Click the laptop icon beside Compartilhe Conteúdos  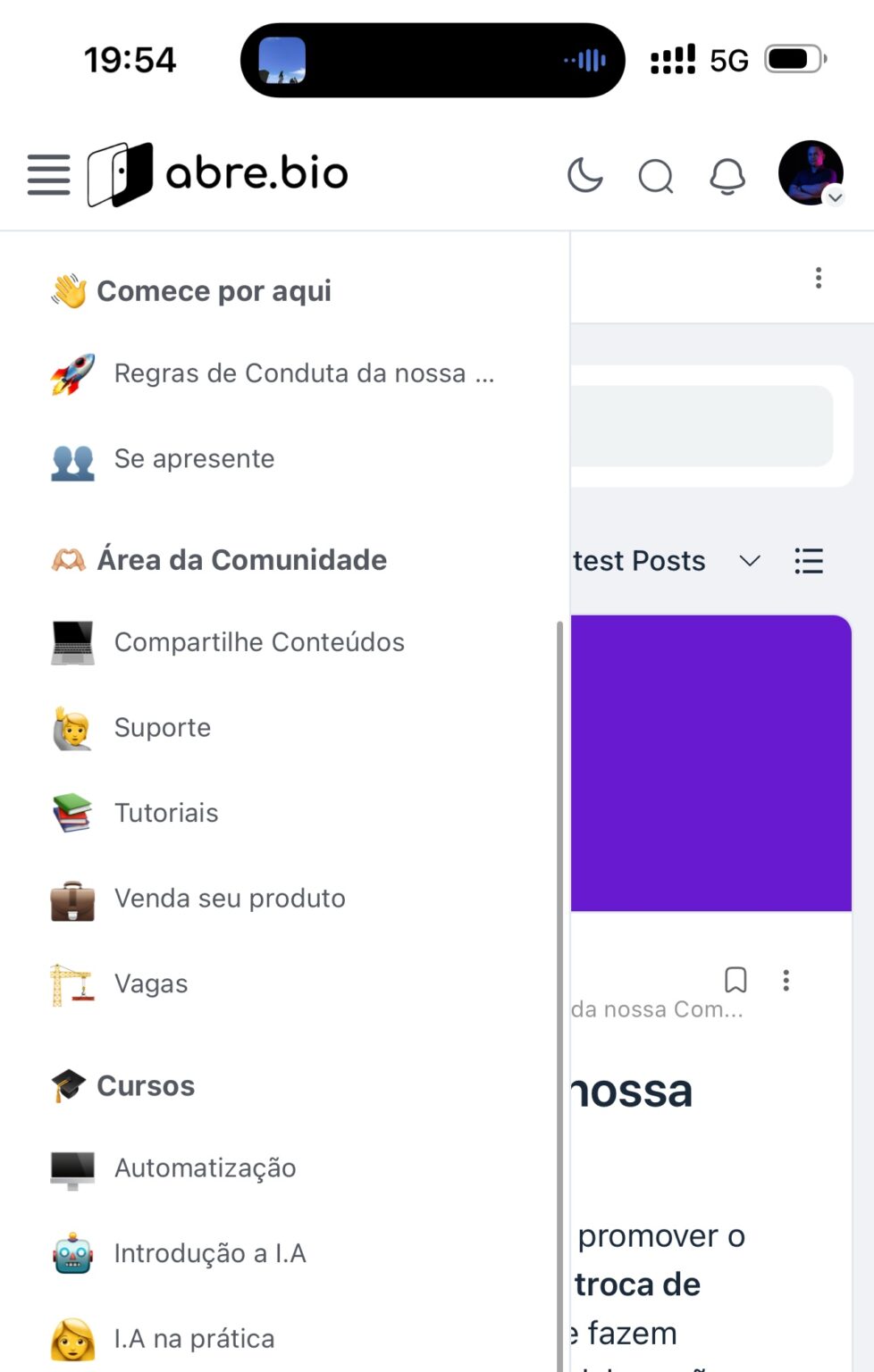73,641
